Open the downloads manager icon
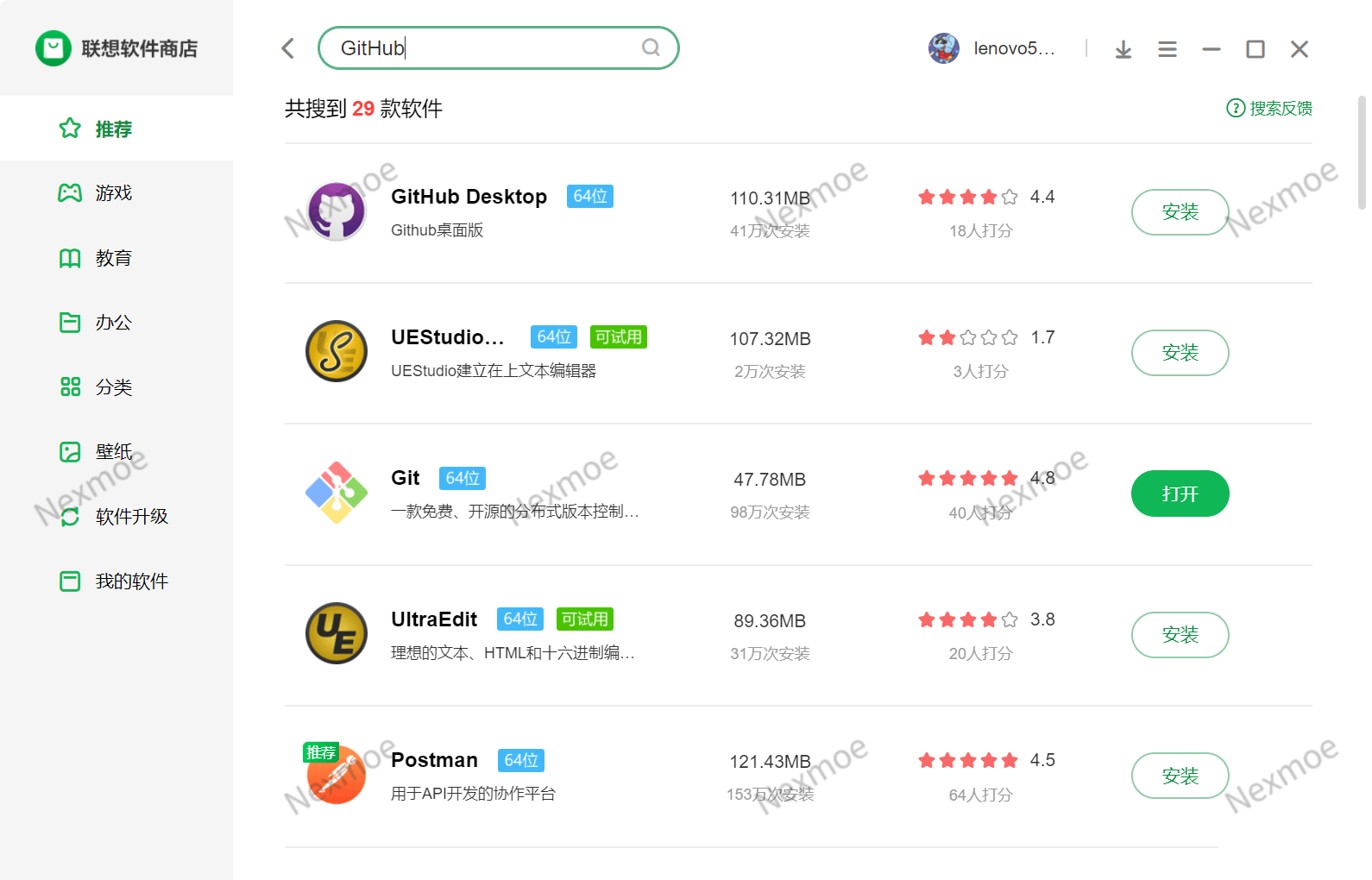Screen dimensions: 1372x880 pos(1123,49)
